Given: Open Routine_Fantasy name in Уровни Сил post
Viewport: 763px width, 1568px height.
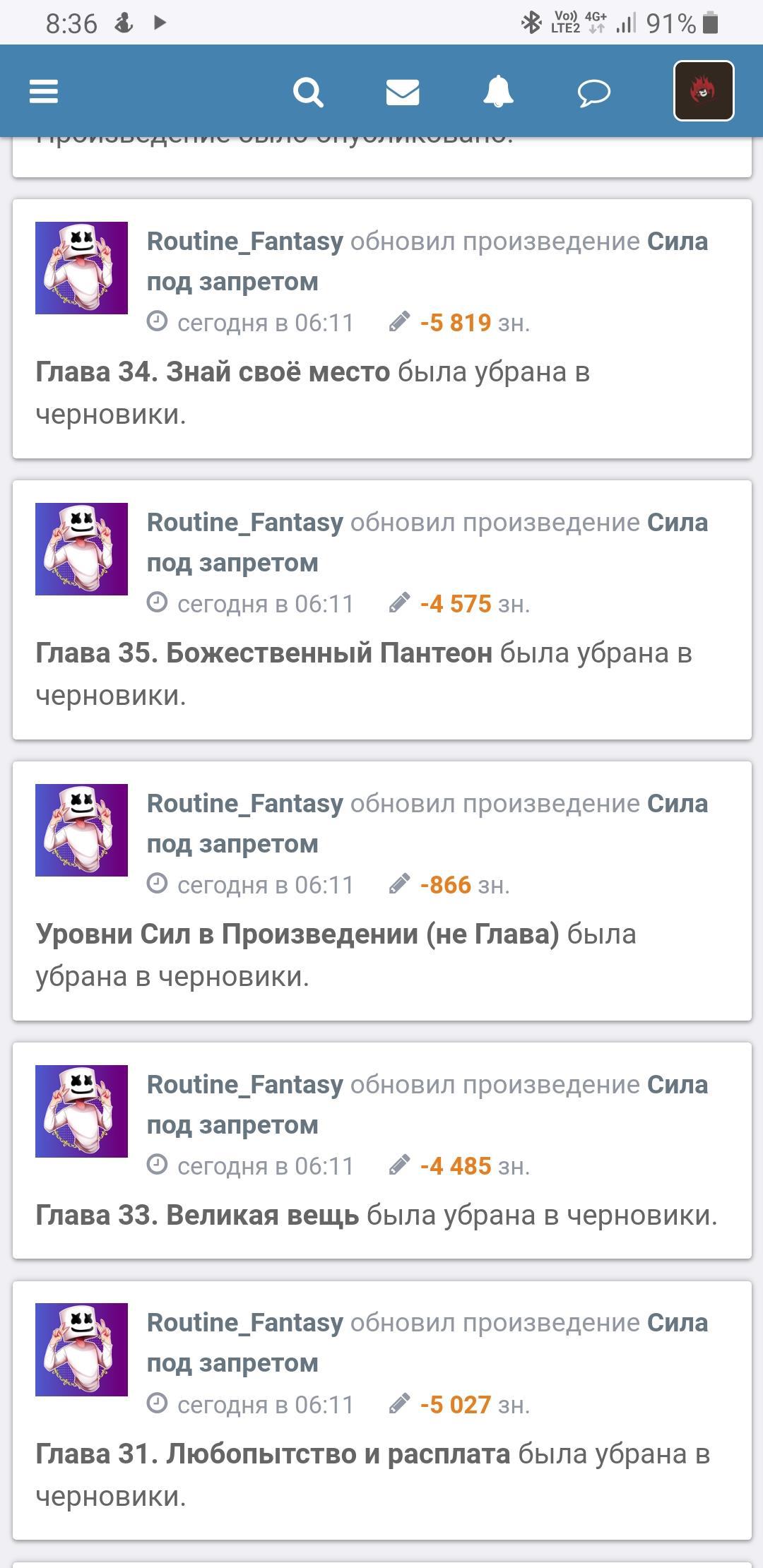Looking at the screenshot, I should 244,804.
